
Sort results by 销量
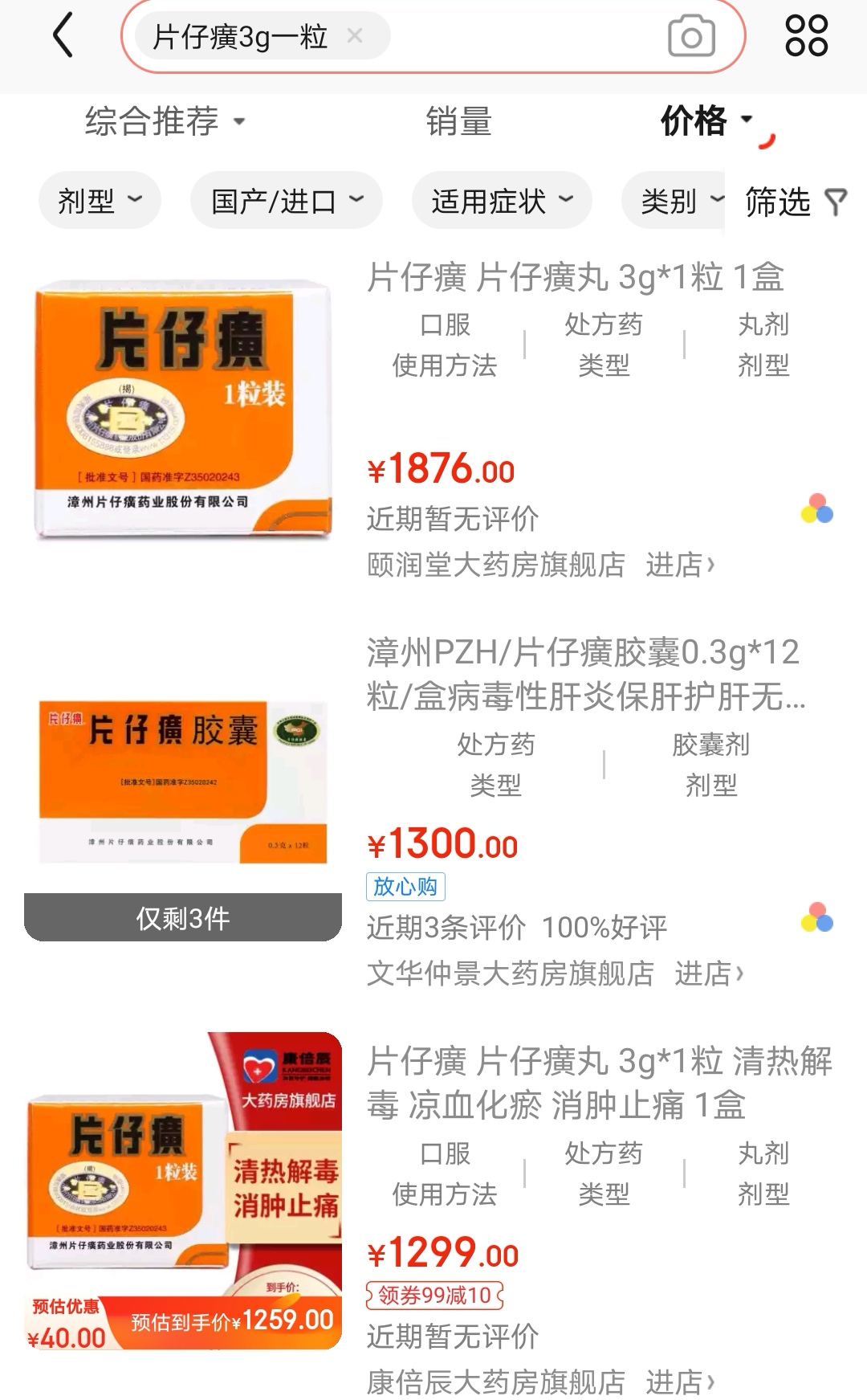458,121
